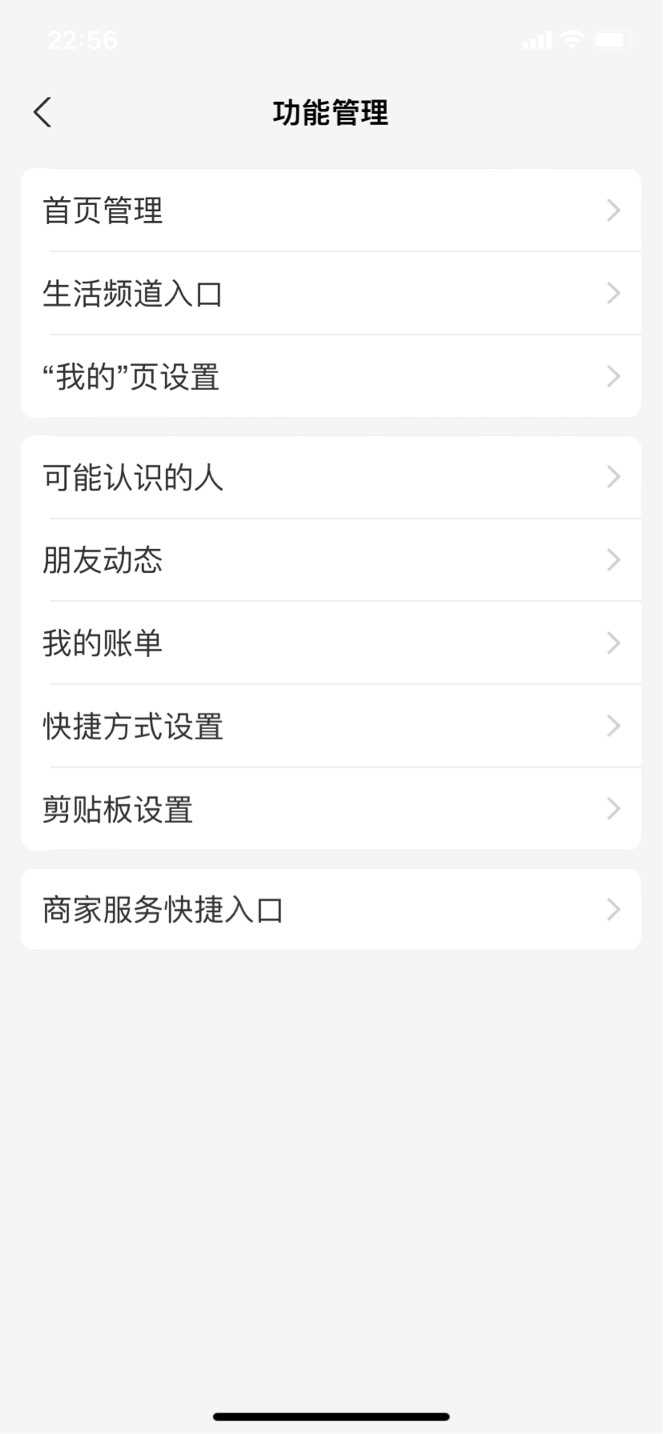Go back using the top-left arrow

(42, 112)
